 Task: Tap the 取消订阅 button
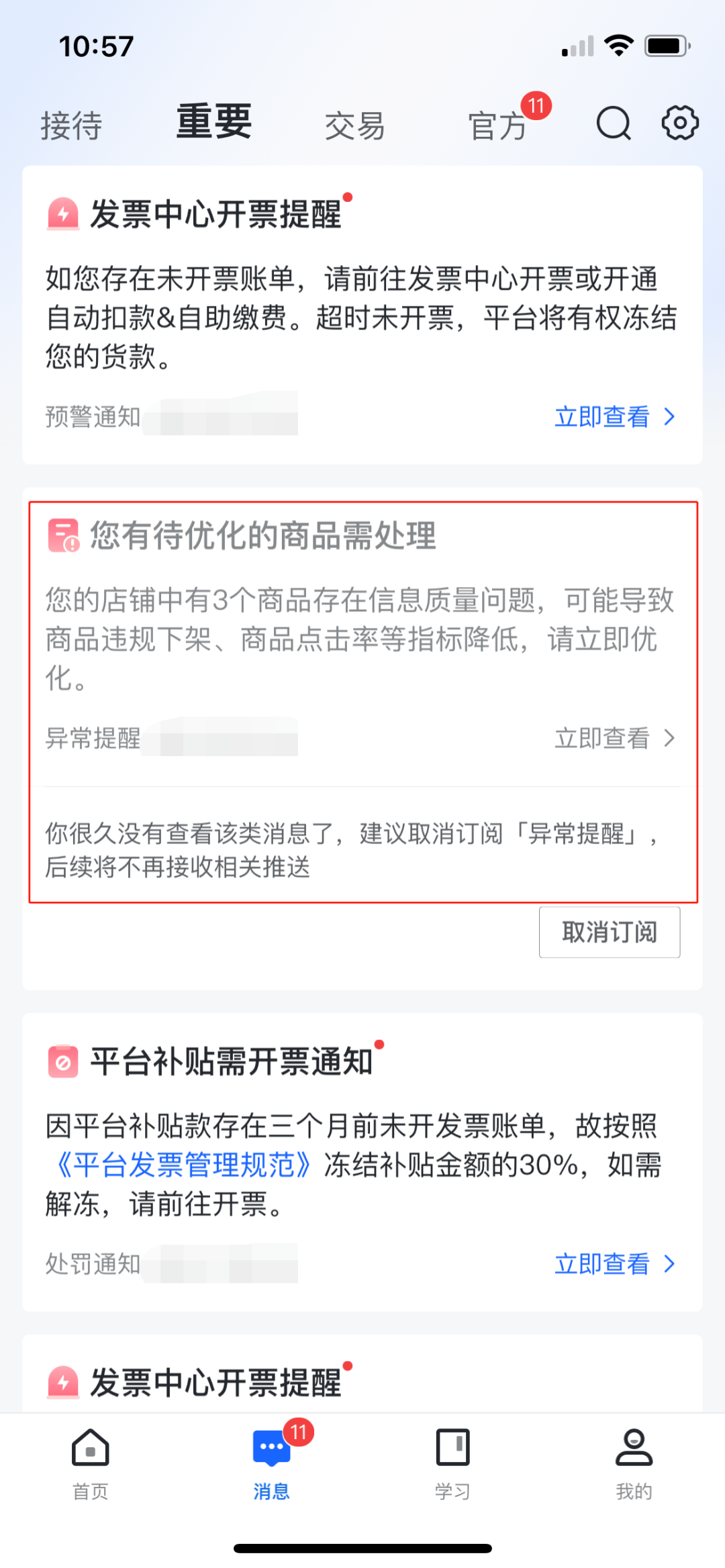610,932
